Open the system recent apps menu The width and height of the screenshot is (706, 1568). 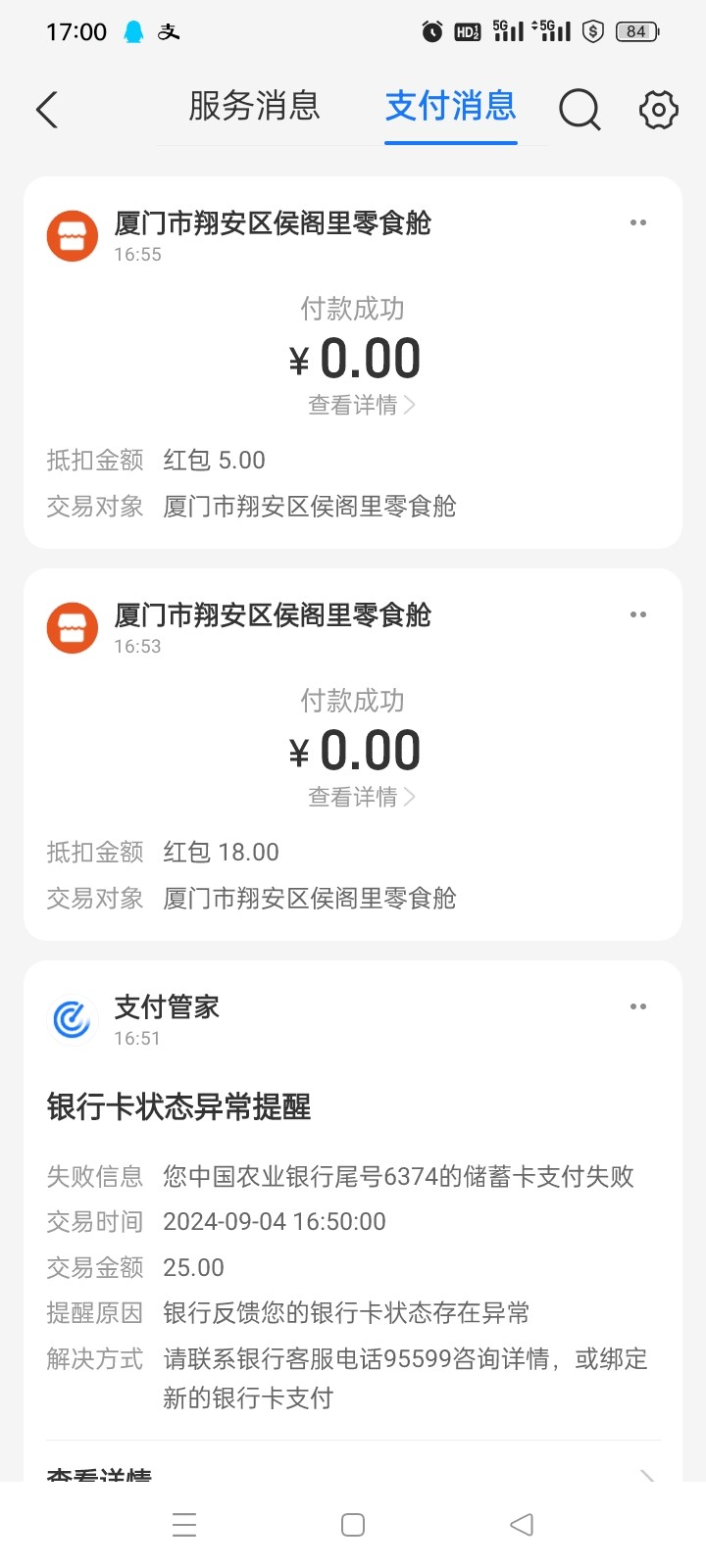click(184, 1525)
